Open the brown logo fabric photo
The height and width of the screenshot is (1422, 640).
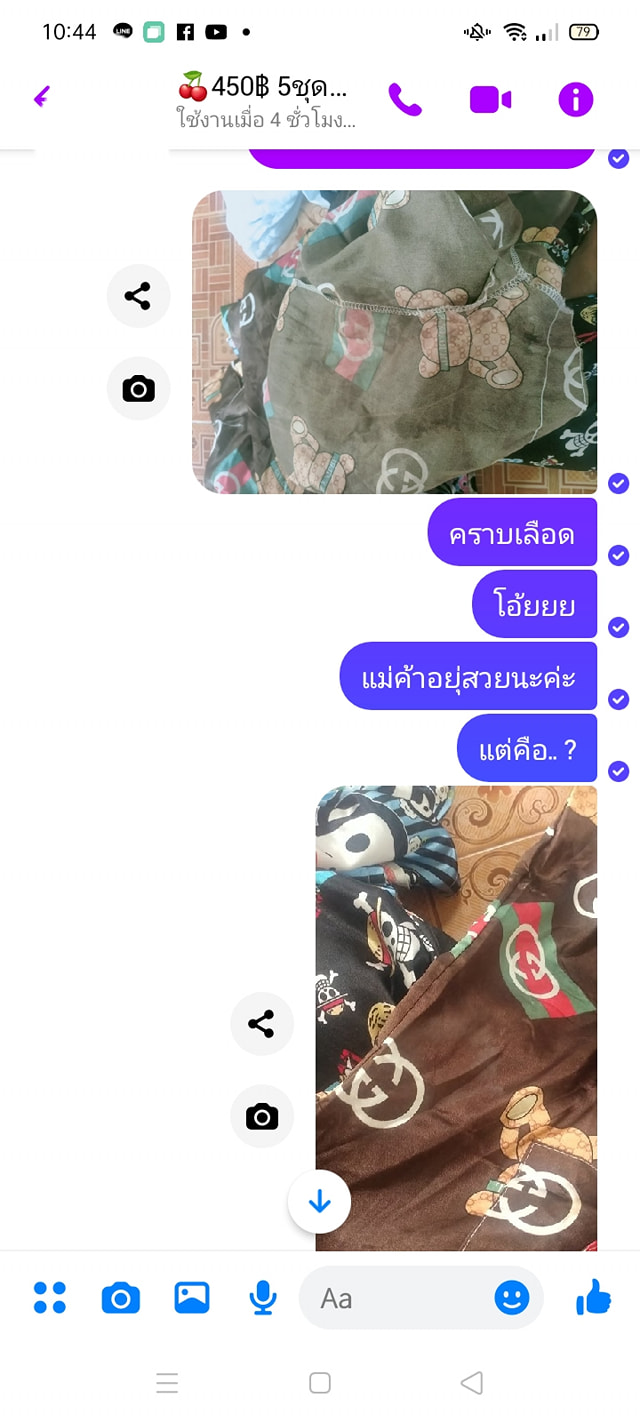coord(456,1017)
